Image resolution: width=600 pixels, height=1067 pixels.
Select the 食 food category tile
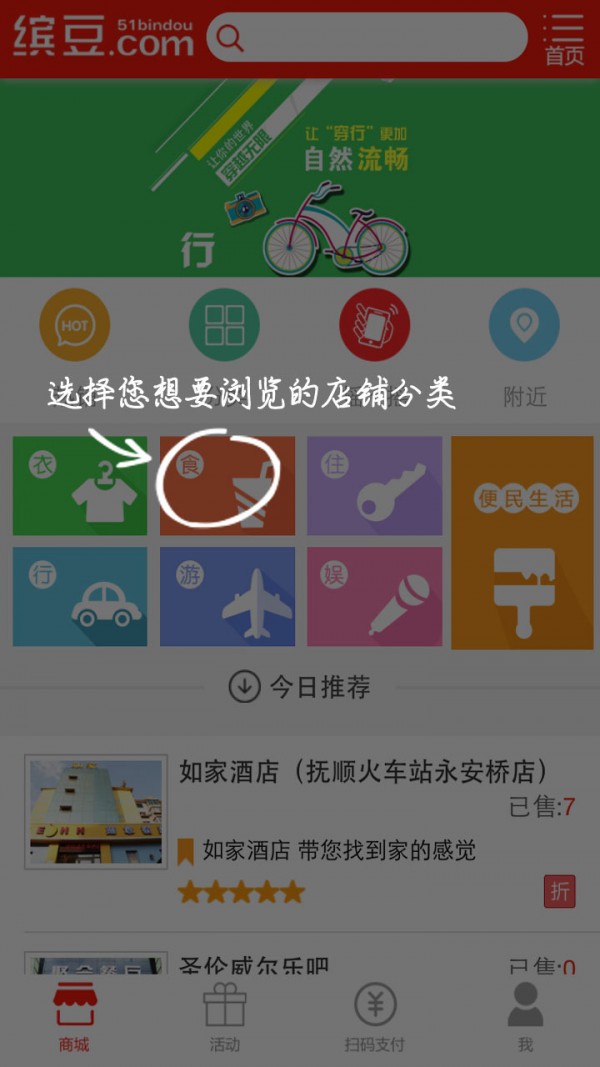[227, 485]
